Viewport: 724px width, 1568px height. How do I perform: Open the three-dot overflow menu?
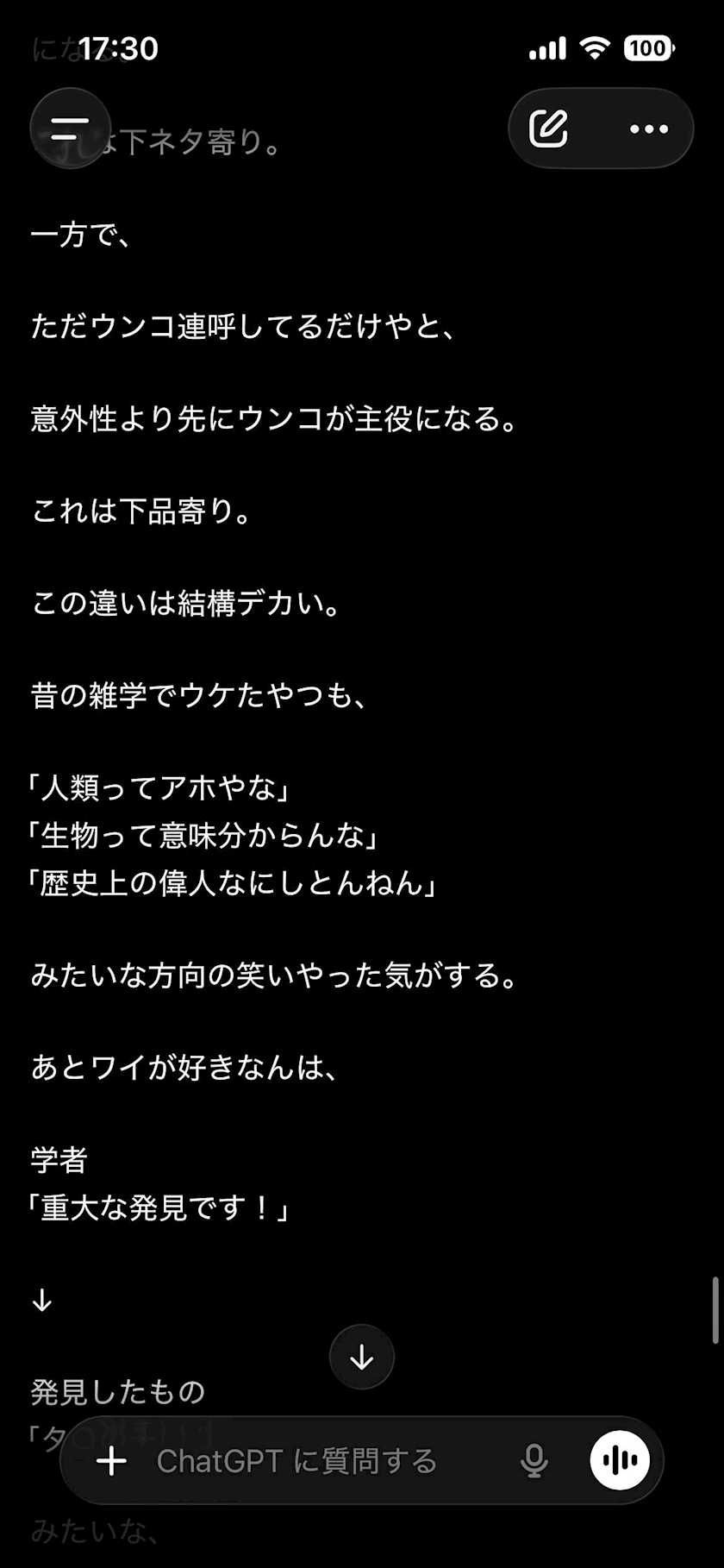point(648,129)
